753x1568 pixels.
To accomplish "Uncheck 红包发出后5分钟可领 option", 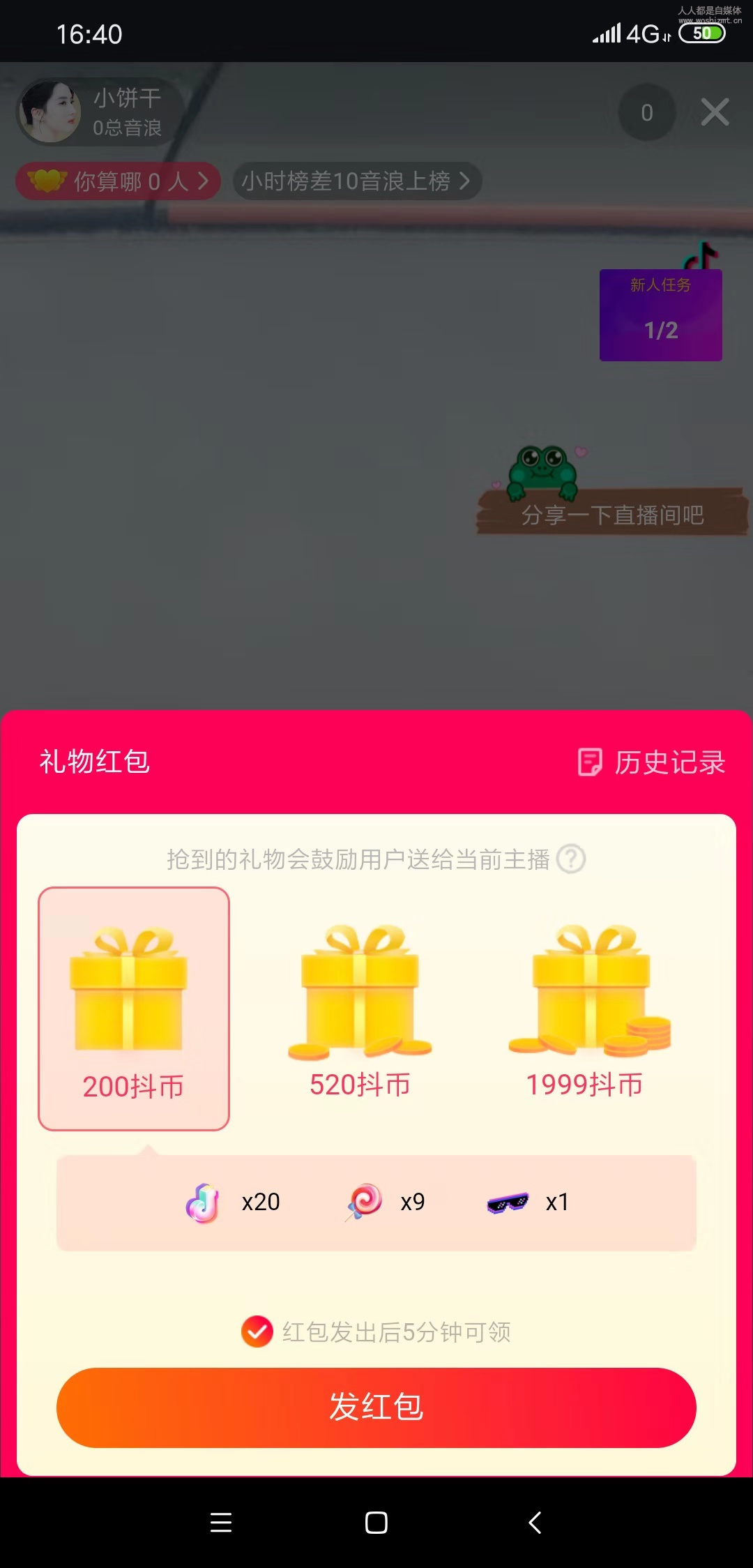I will [257, 1332].
